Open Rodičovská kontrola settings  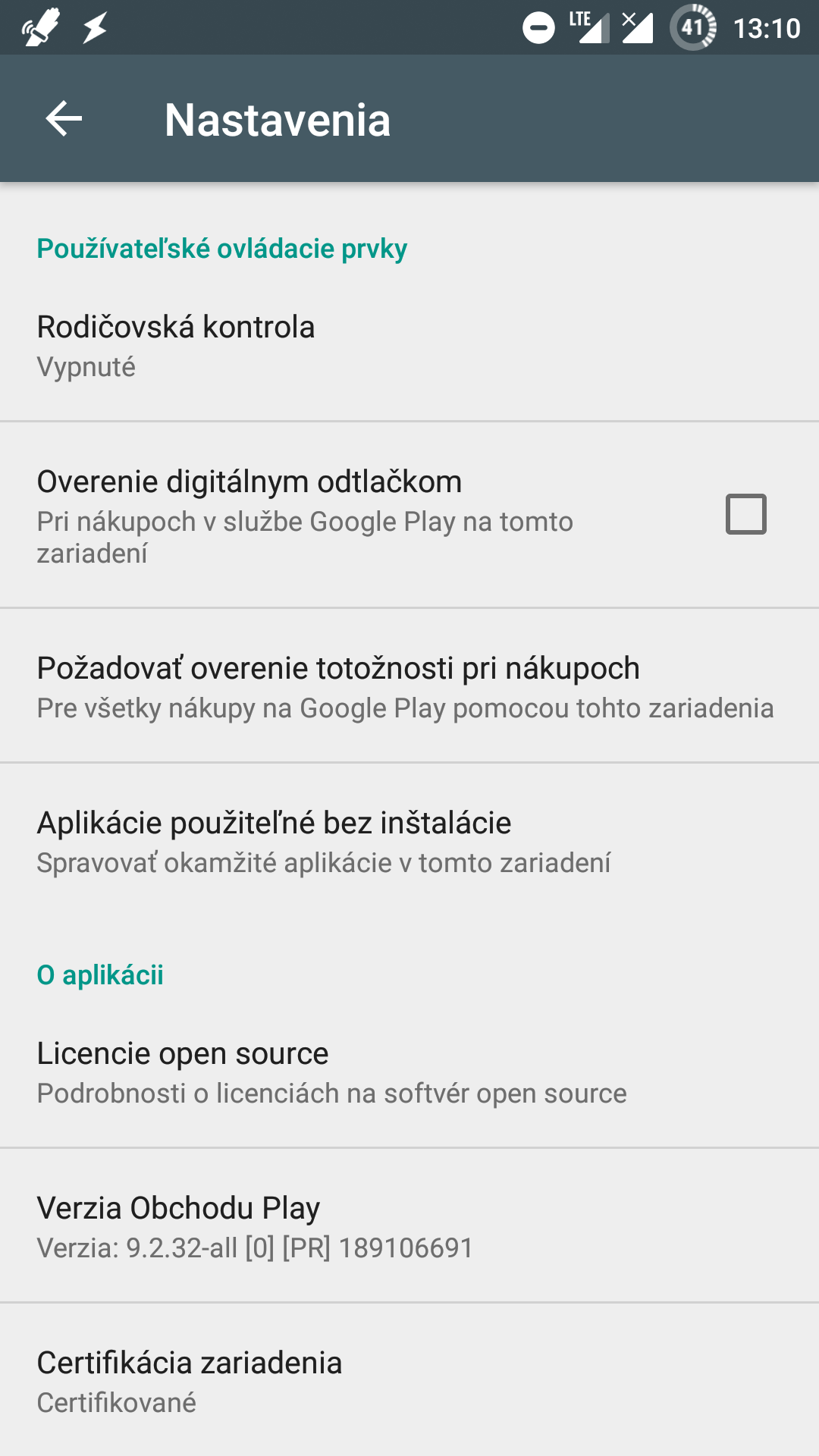pos(409,346)
